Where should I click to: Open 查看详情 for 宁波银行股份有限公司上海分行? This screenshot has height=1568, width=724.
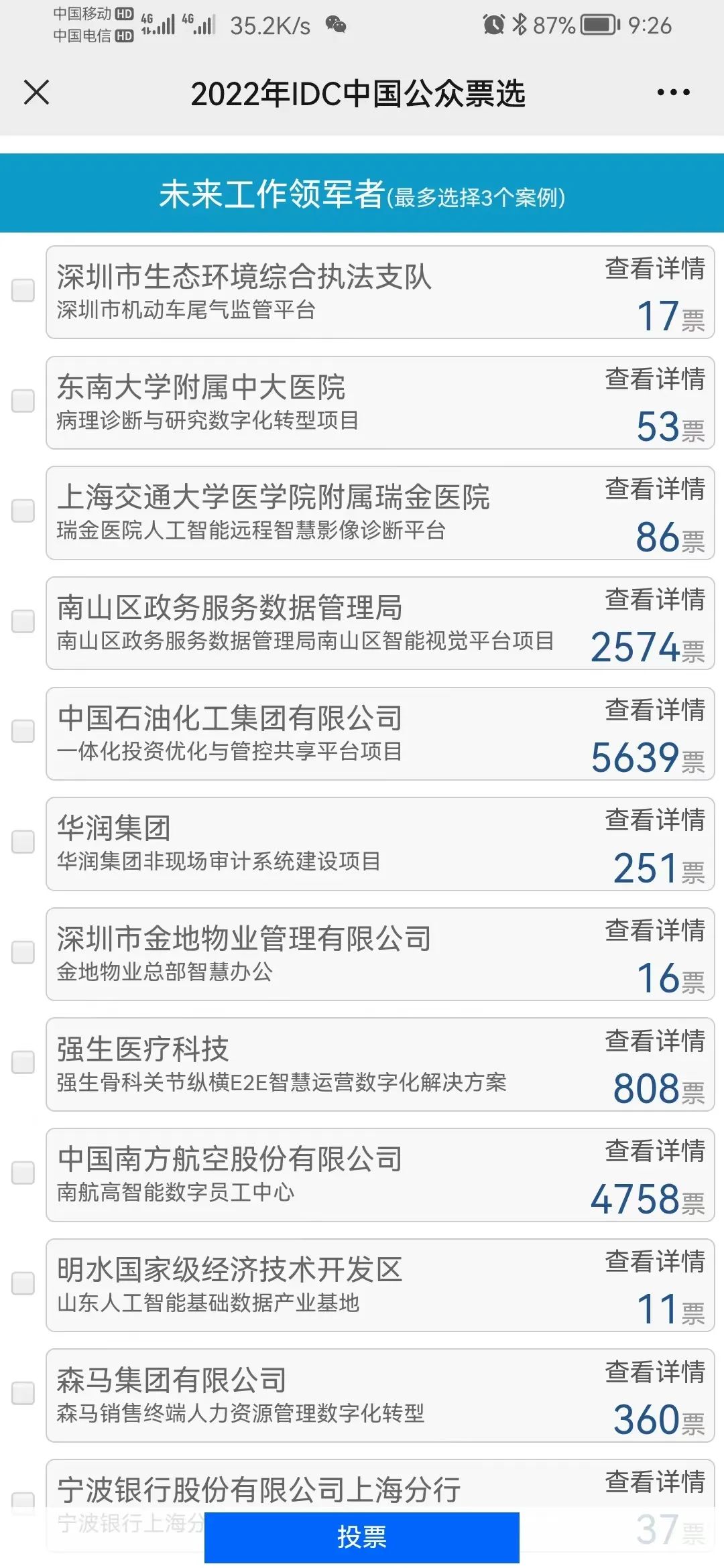655,1482
